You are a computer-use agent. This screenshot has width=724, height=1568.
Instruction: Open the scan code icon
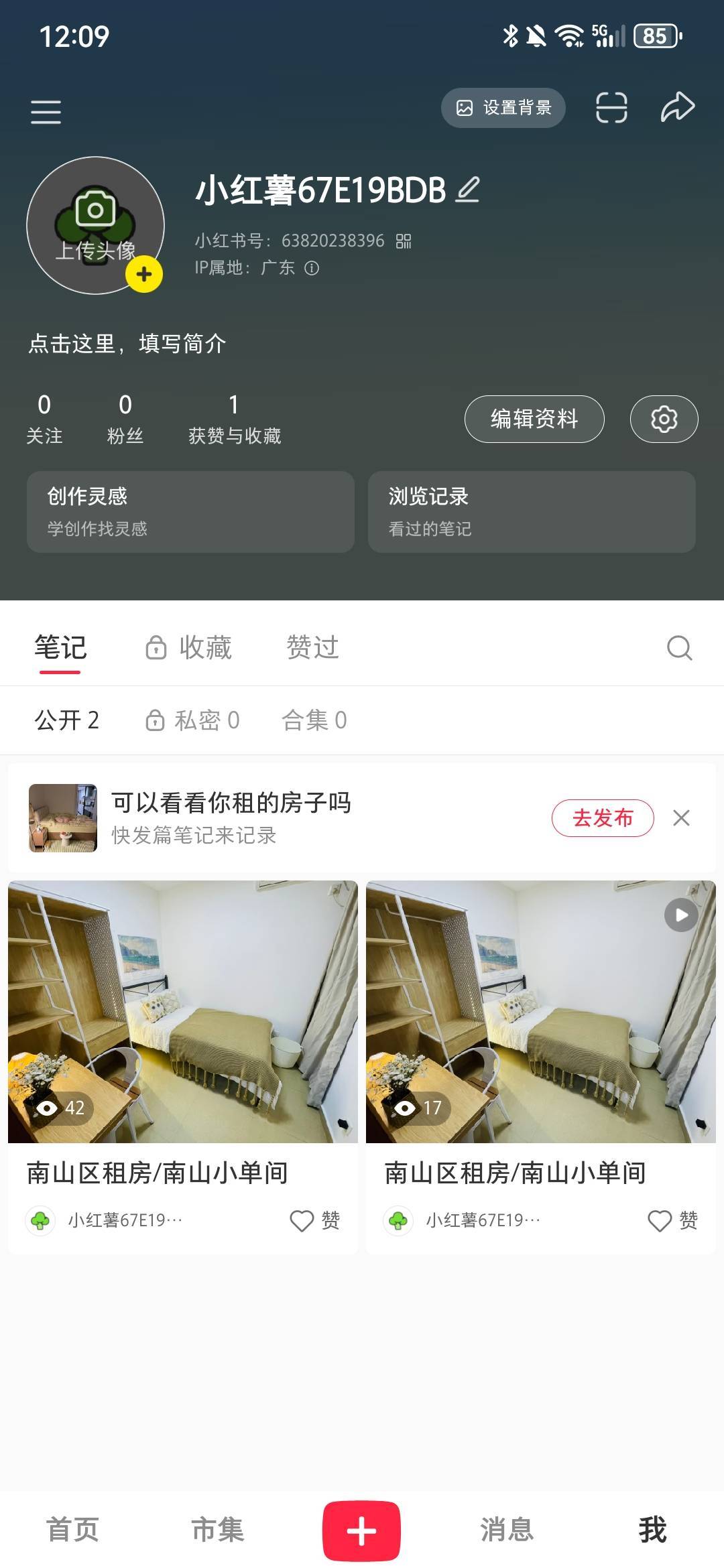coord(611,108)
